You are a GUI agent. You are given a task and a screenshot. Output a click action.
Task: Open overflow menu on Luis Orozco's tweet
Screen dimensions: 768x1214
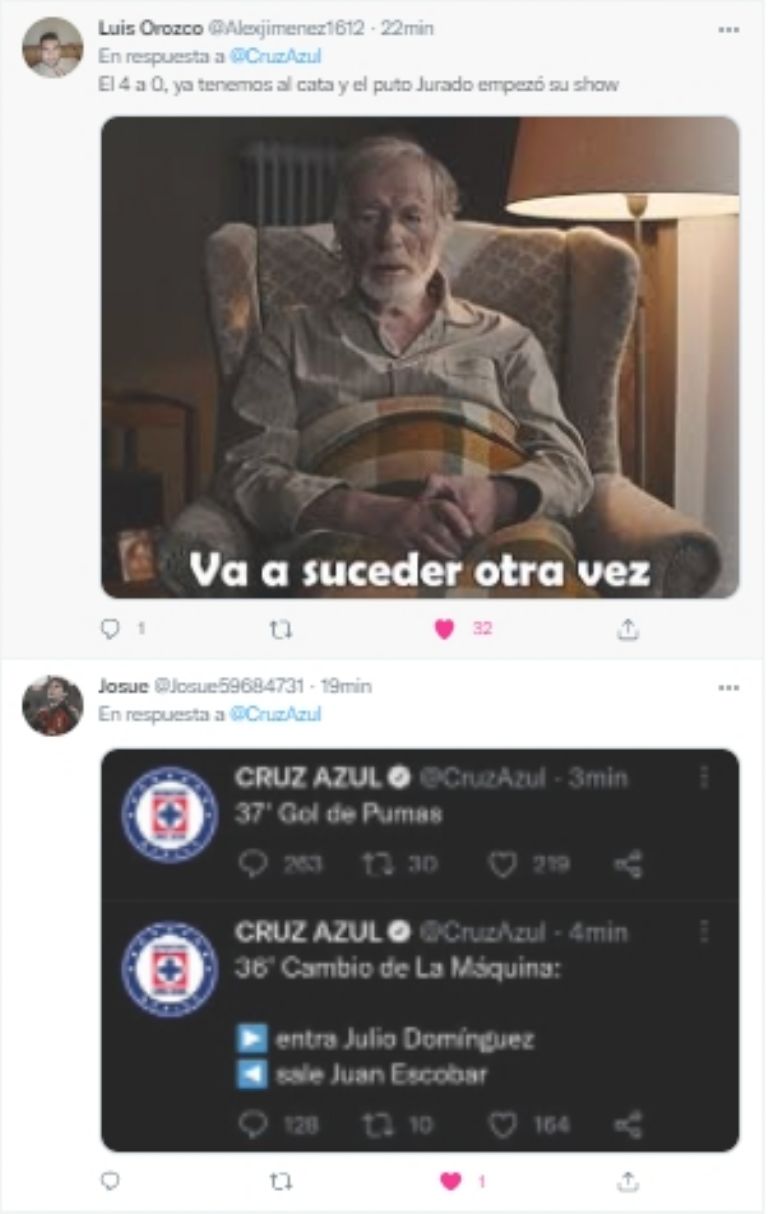point(728,30)
